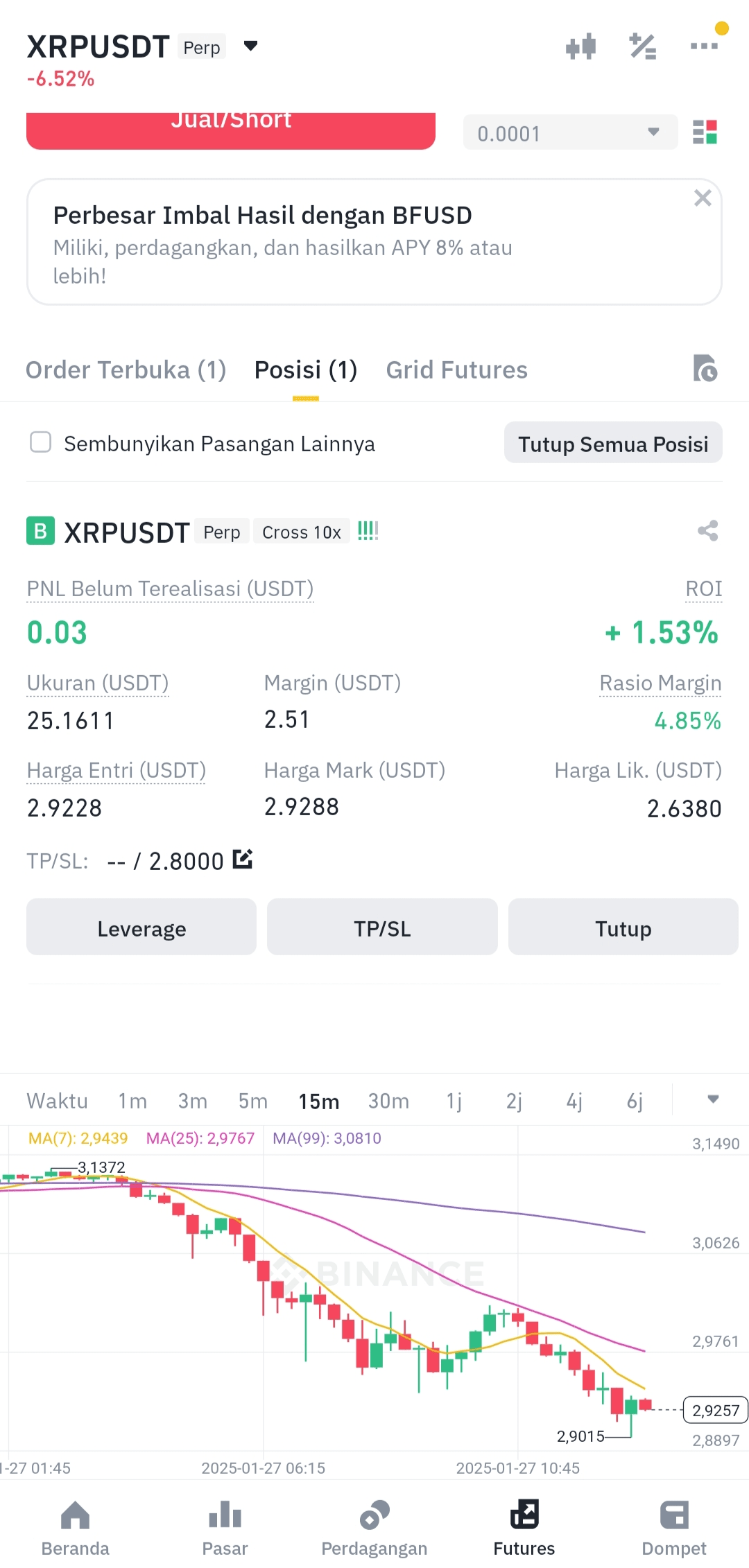Select the 1j chart interval
The image size is (749, 1568).
[x=454, y=1101]
